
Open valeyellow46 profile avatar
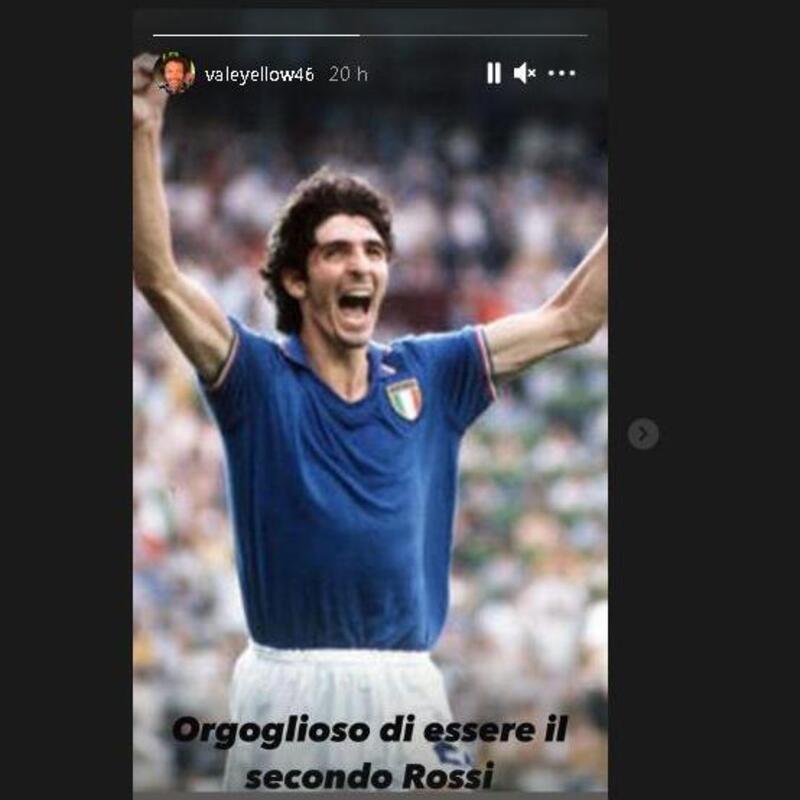click(x=176, y=74)
